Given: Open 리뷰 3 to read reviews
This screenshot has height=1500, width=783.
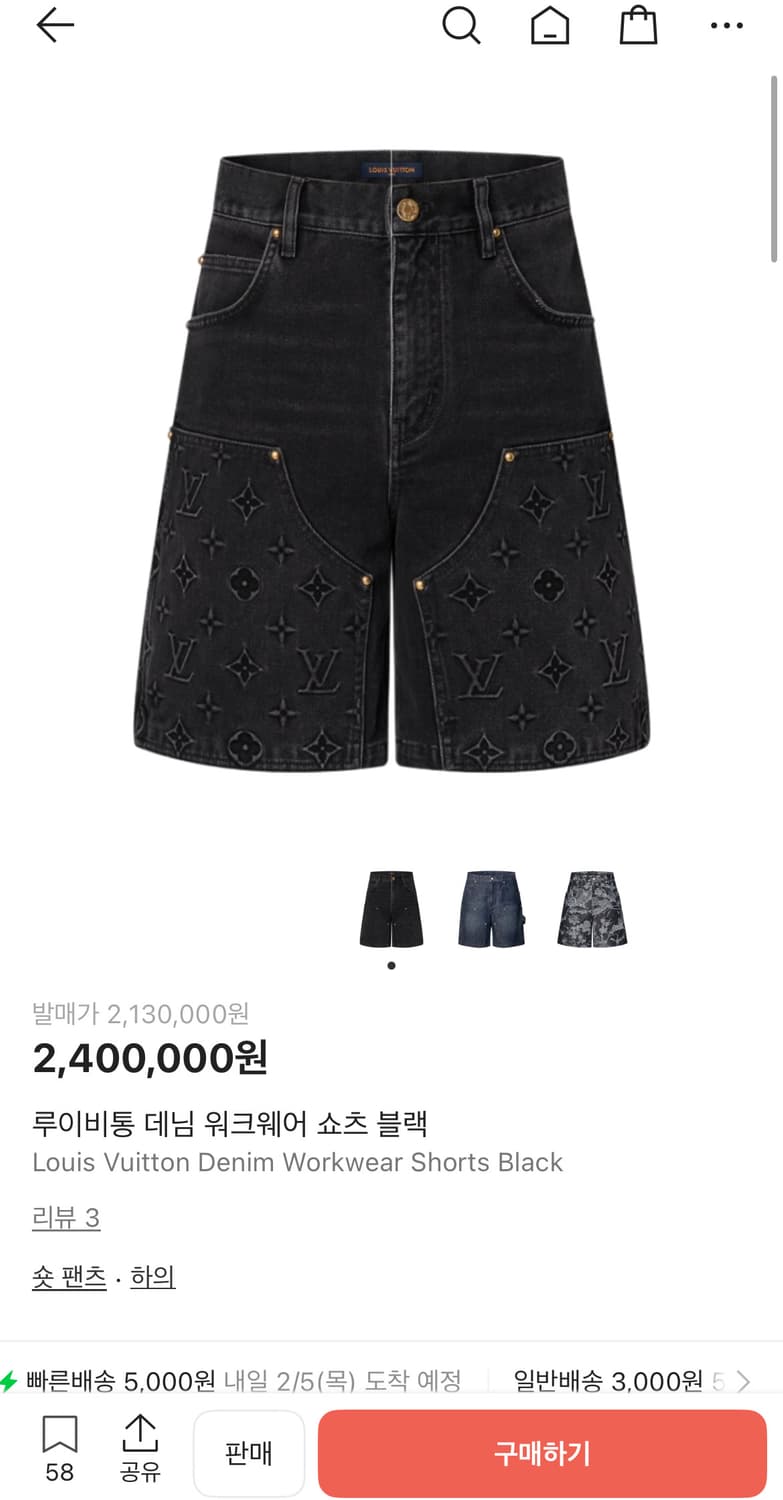Looking at the screenshot, I should pyautogui.click(x=66, y=1217).
